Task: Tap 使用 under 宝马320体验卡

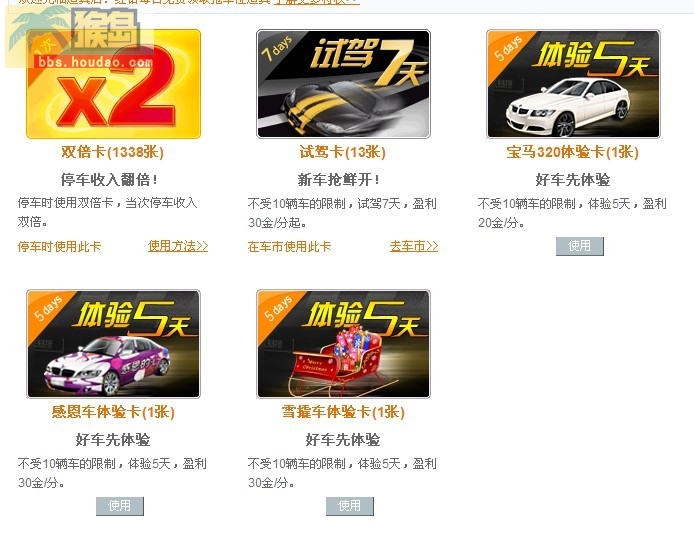Action: point(579,246)
